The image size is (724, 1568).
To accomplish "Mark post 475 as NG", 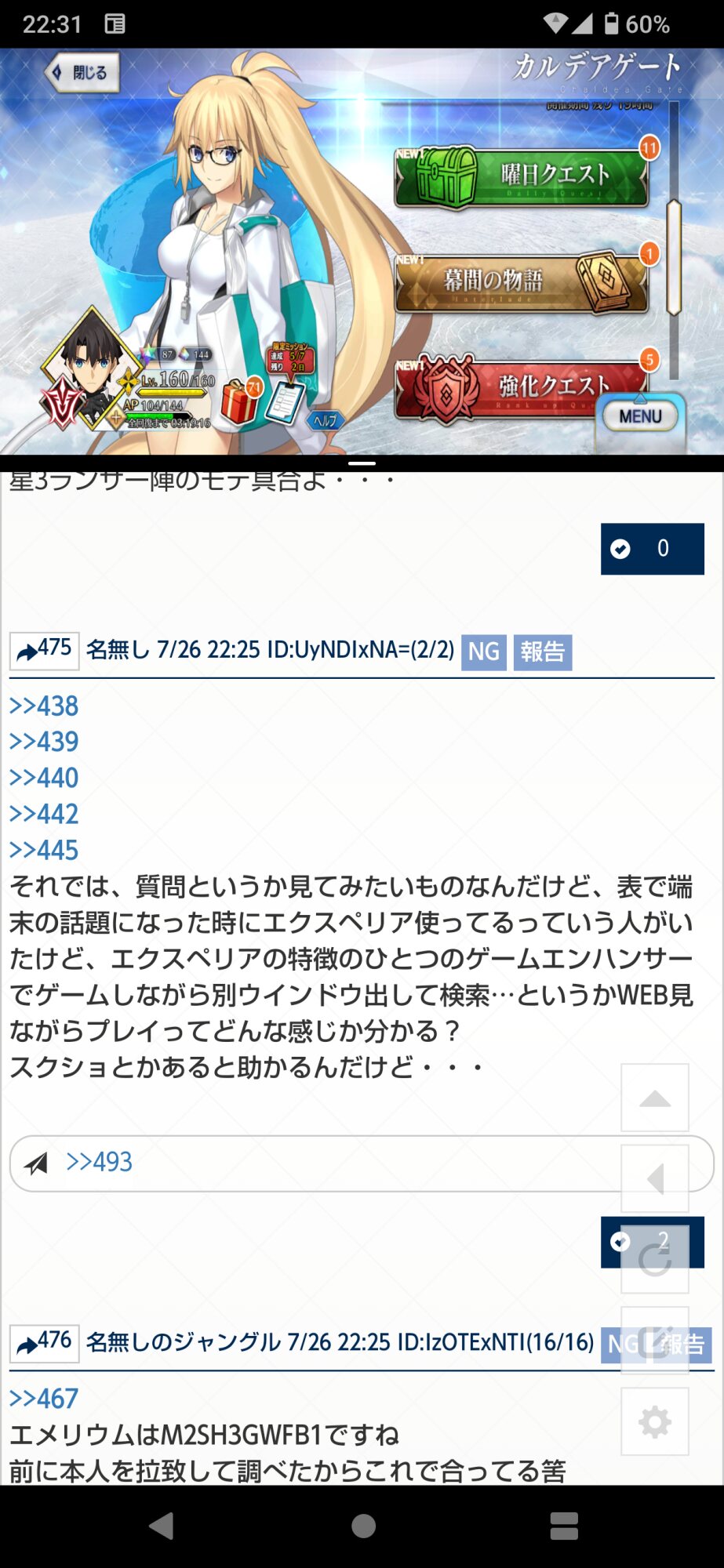I will point(483,652).
